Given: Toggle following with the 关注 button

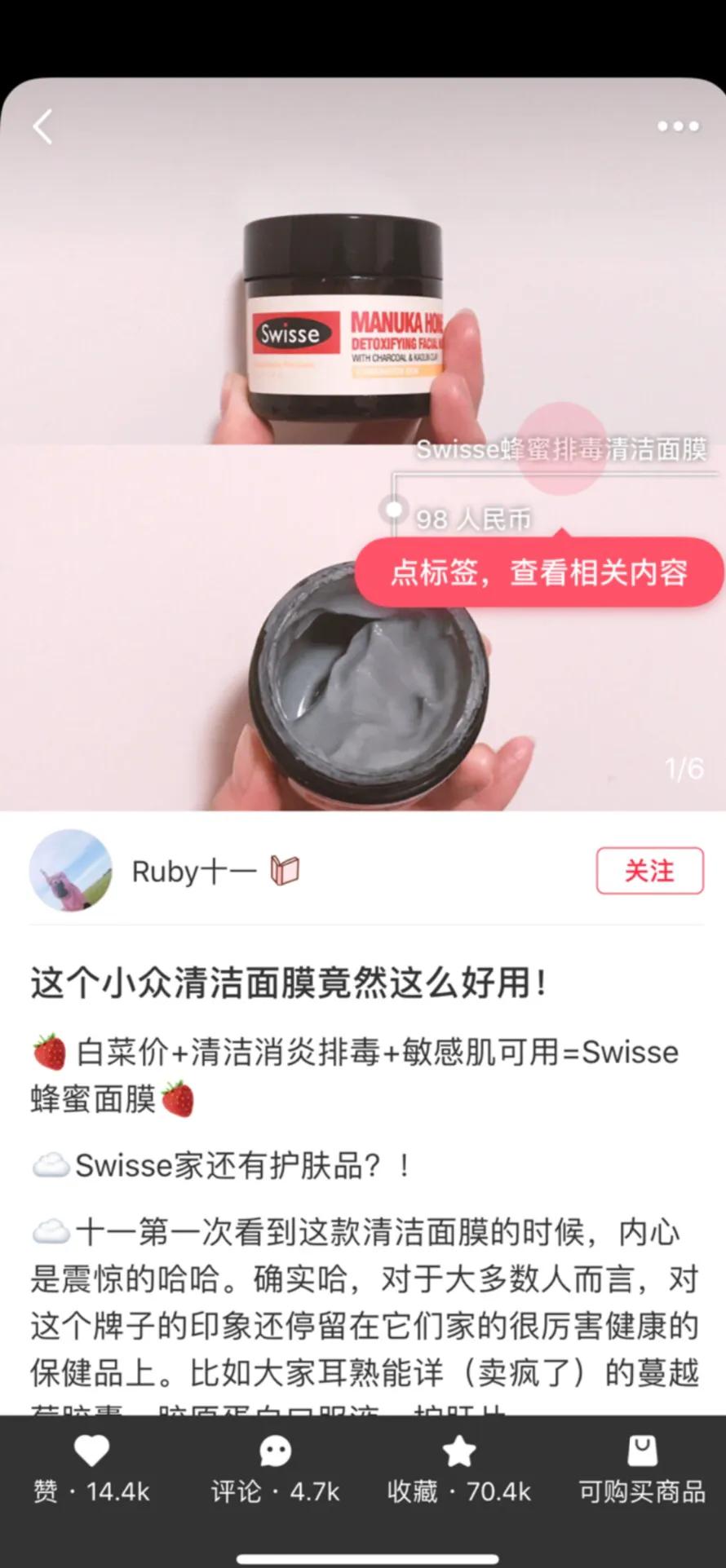Looking at the screenshot, I should coord(649,871).
